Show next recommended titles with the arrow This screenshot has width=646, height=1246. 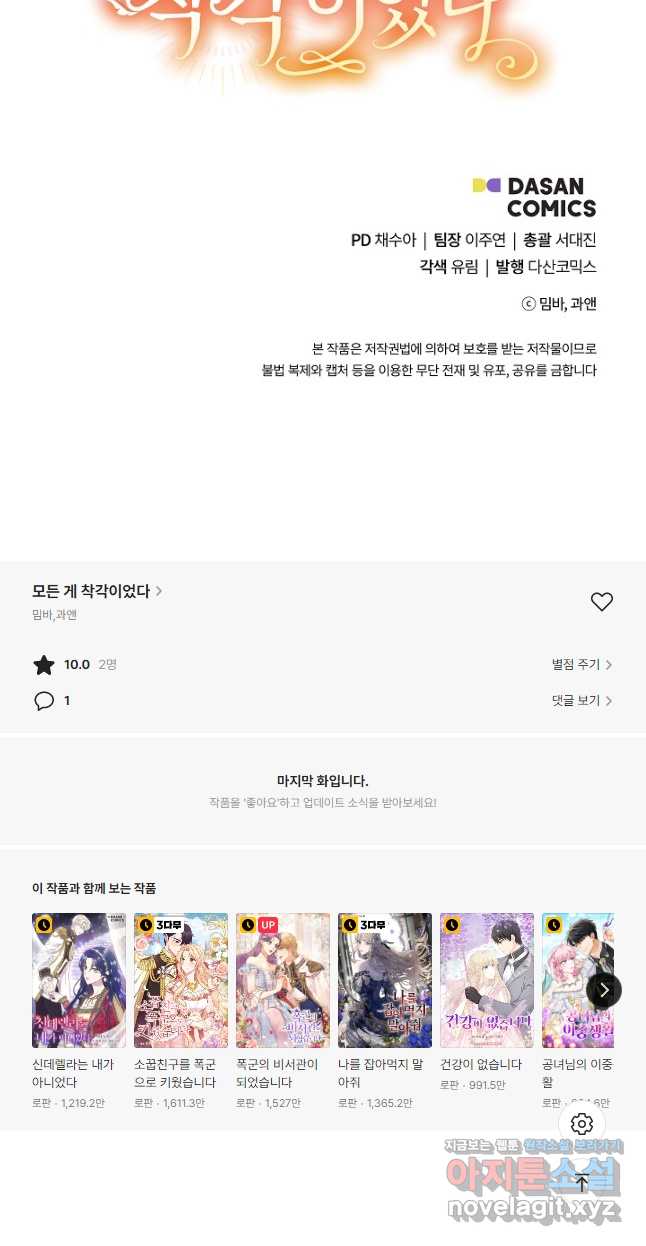pos(604,990)
